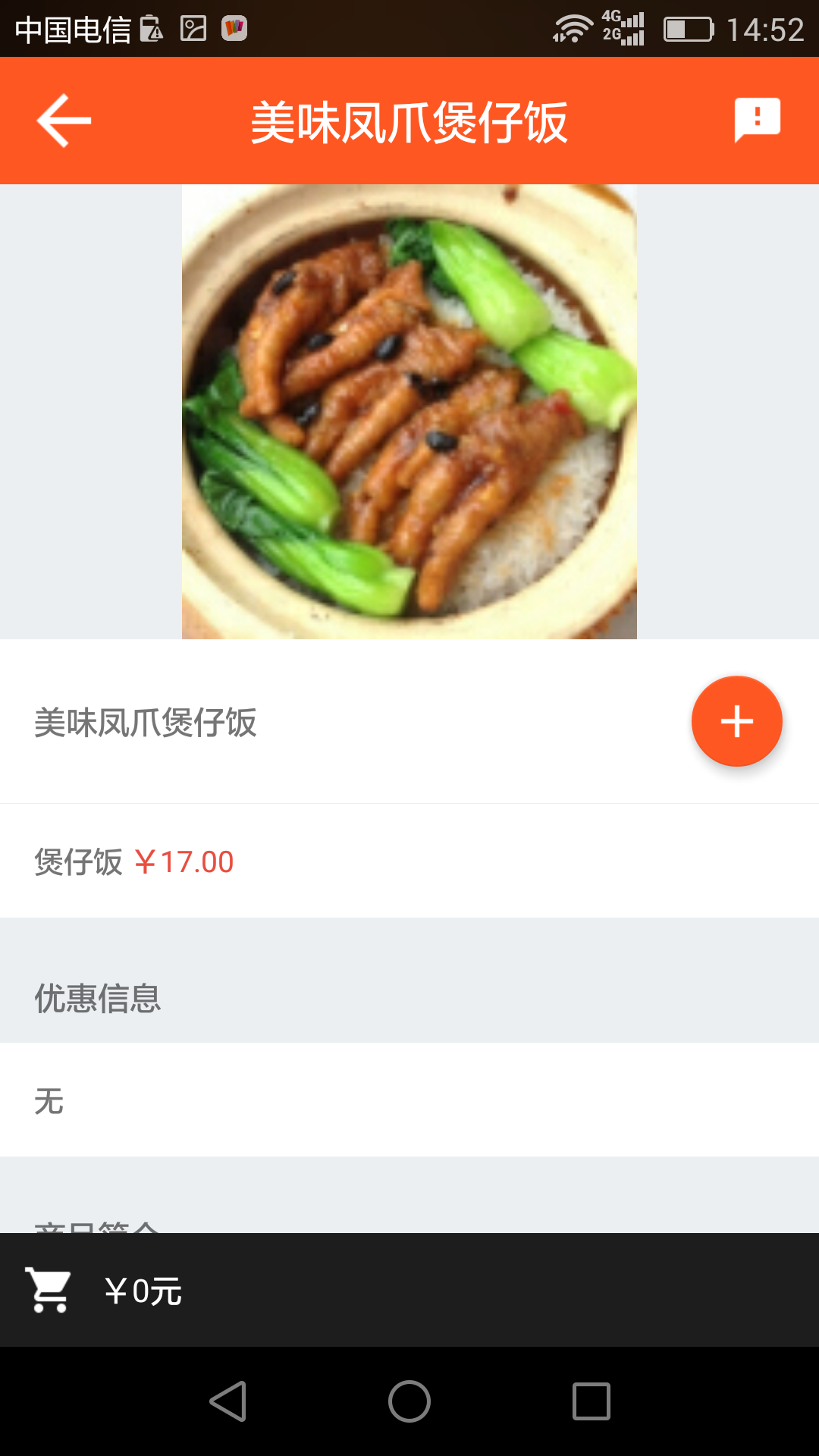Open the shopping cart showing ¥0元

tap(50, 1290)
